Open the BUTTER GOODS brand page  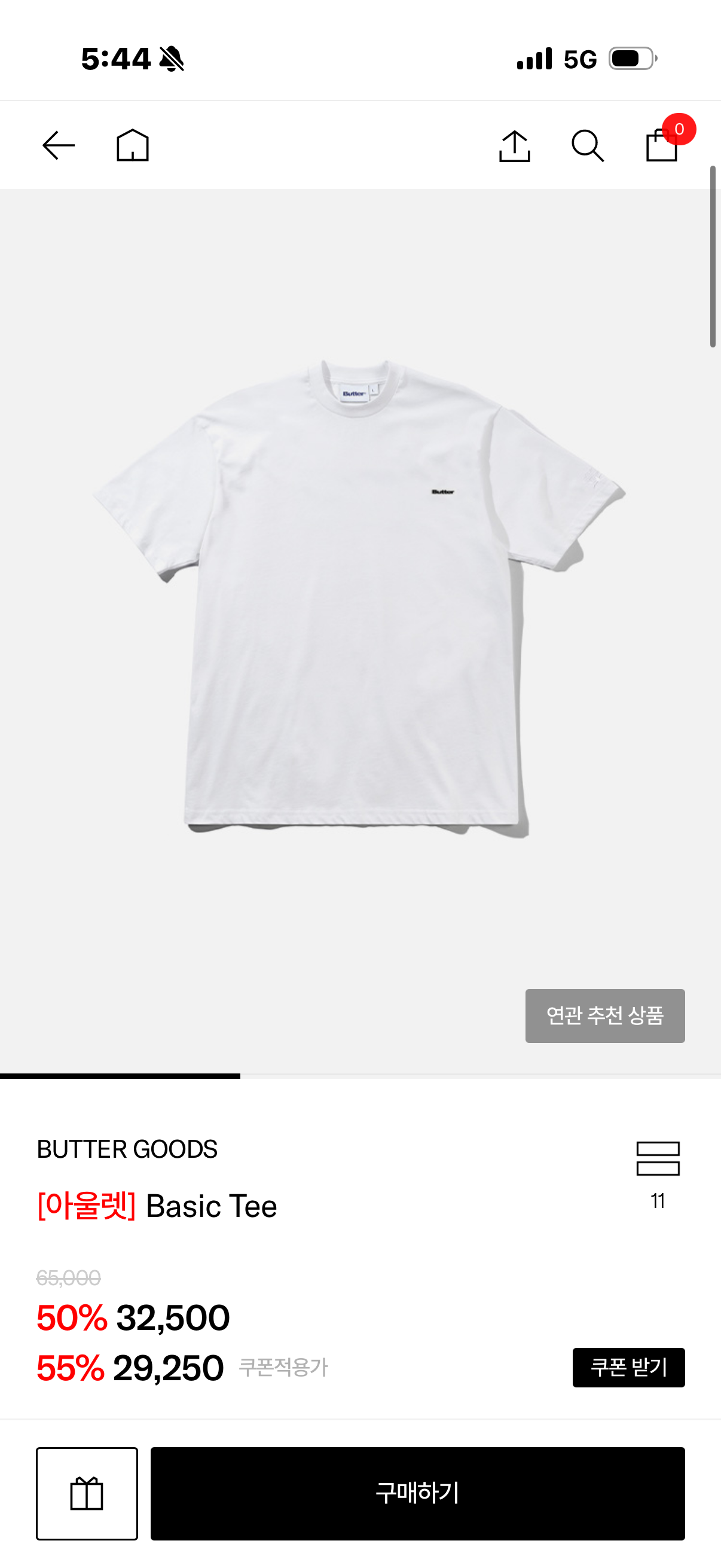[x=126, y=1148]
